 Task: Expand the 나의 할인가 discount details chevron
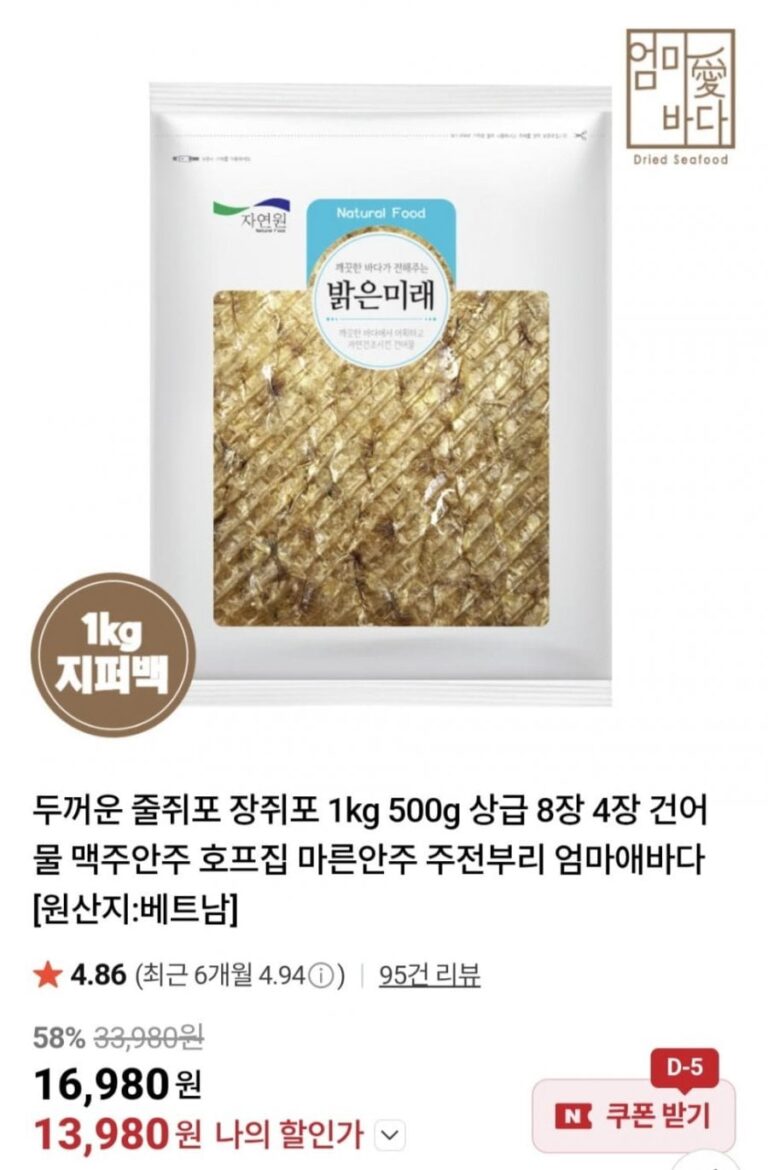[391, 1135]
